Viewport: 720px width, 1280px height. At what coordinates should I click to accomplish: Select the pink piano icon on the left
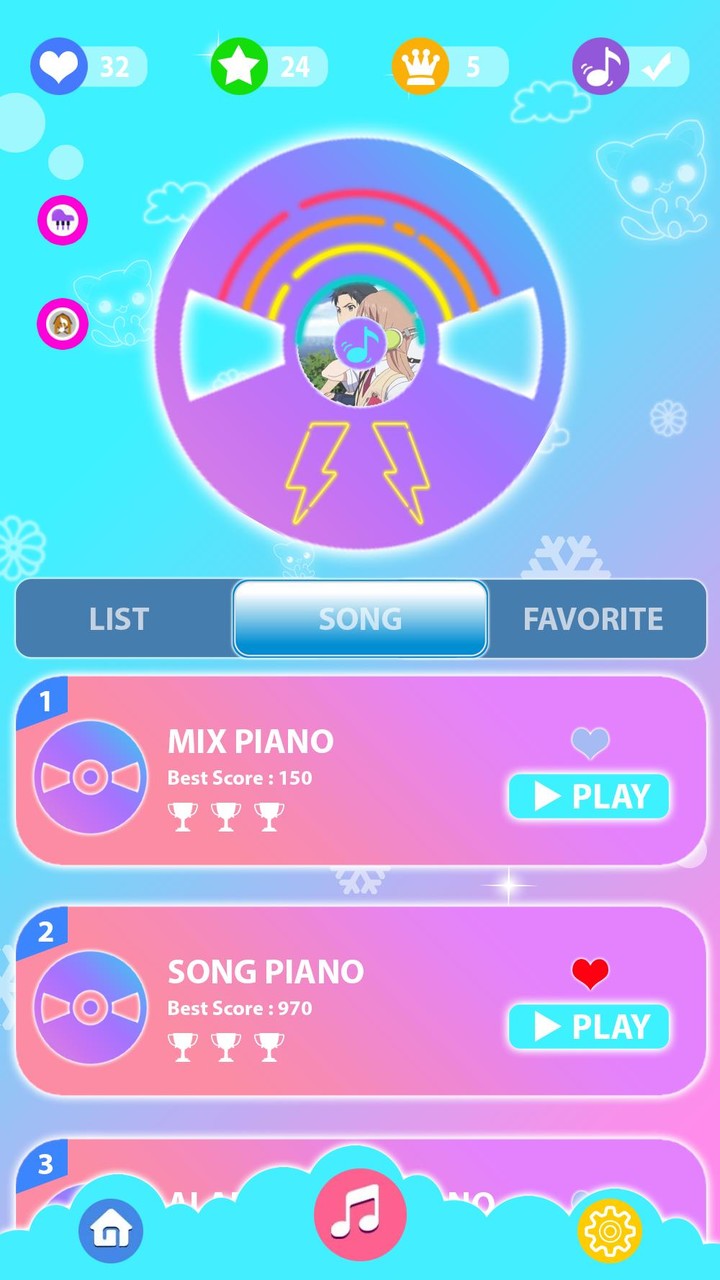[63, 220]
